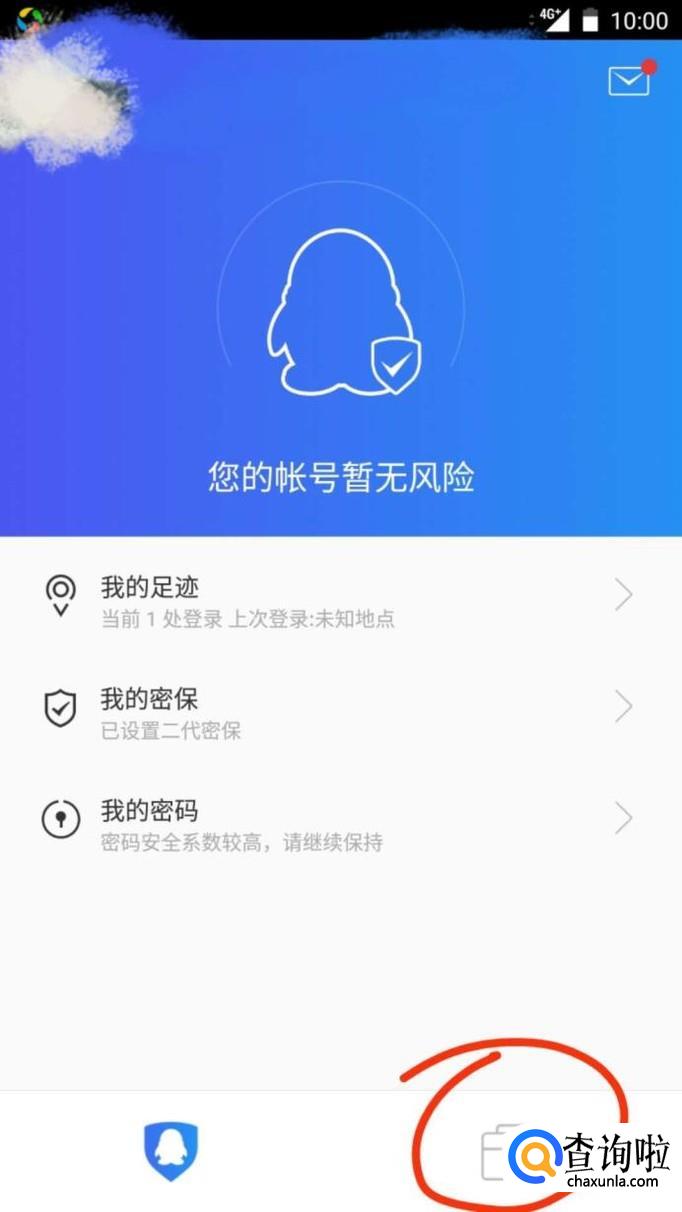
Task: Open the messages envelope icon
Action: pos(629,81)
